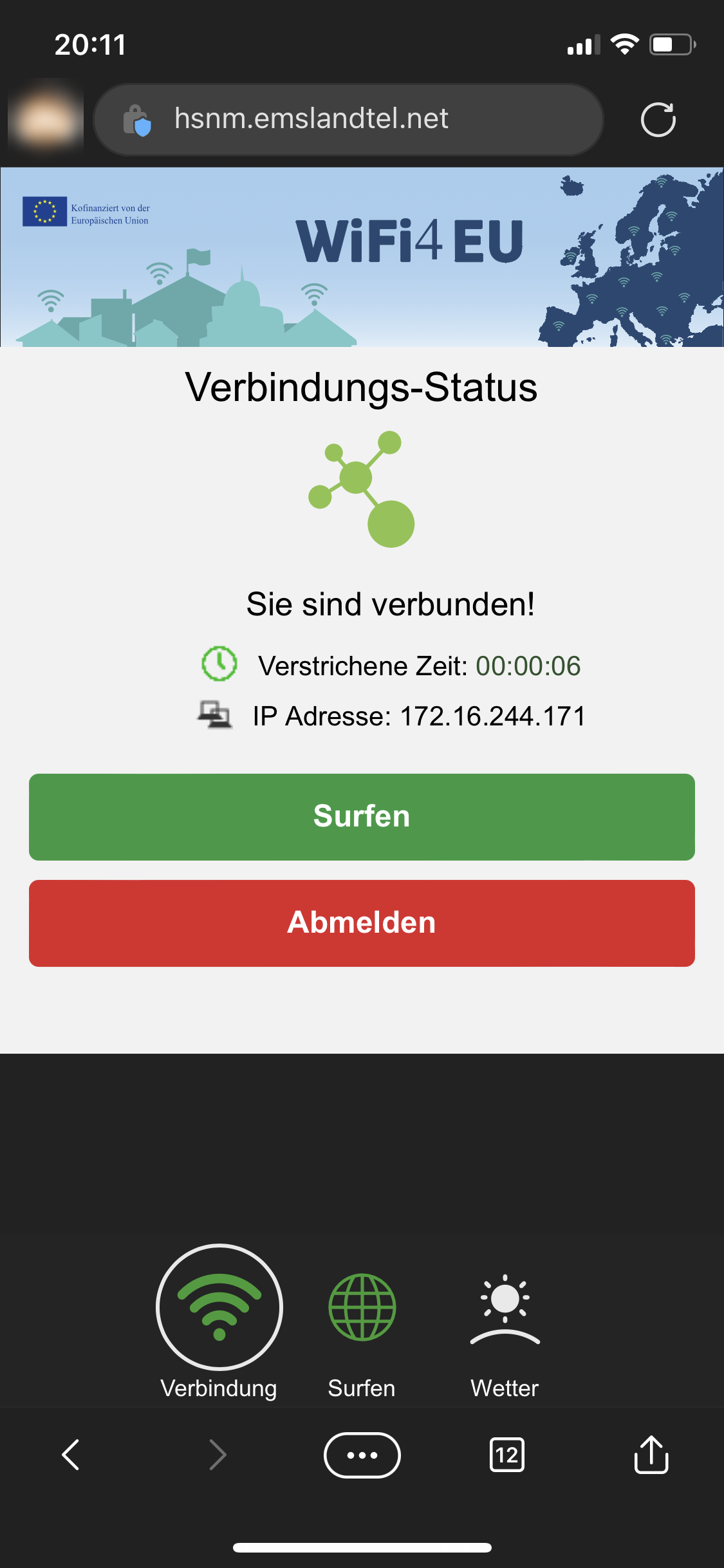Go back to the previous page

tap(71, 1455)
